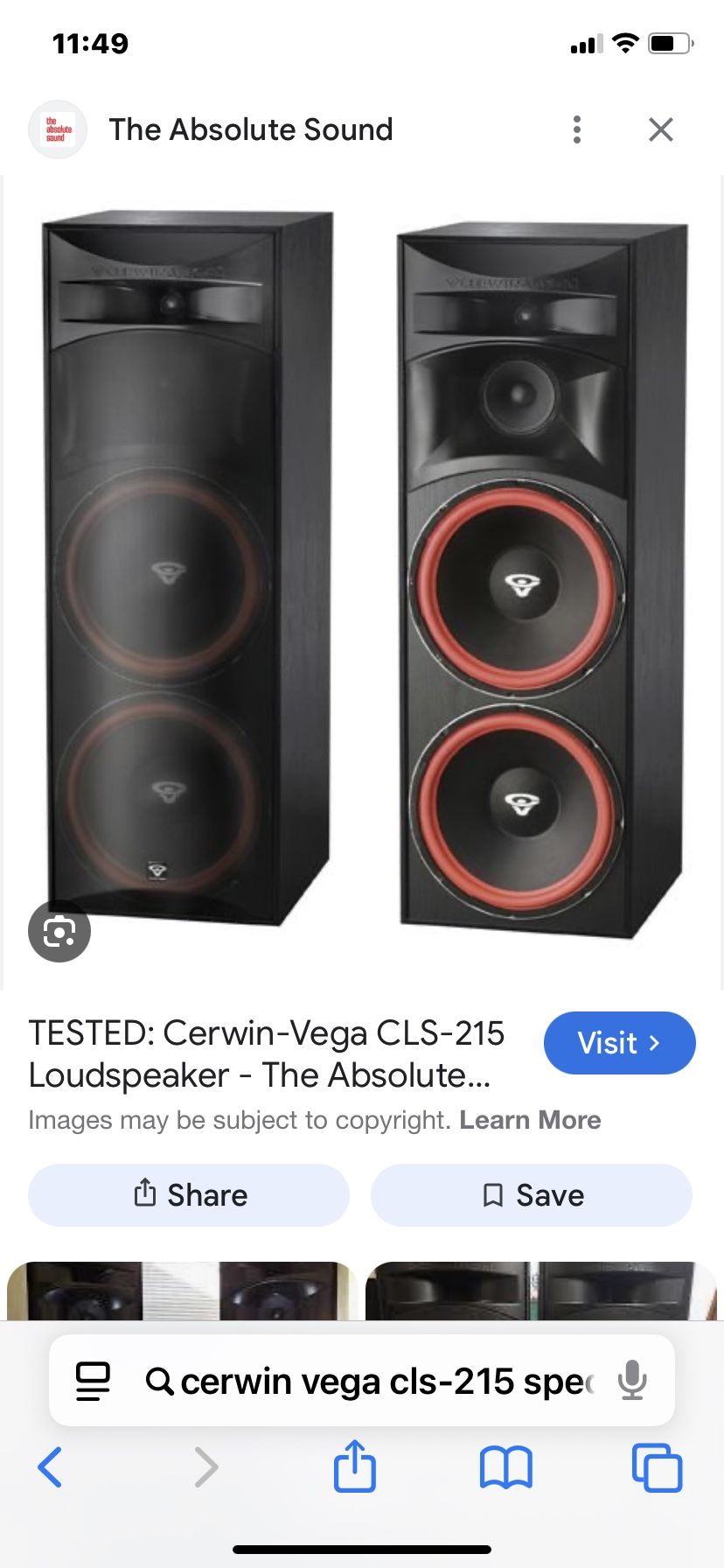
Task: Open the Cerwin-Vega speaker image
Action: (x=362, y=577)
